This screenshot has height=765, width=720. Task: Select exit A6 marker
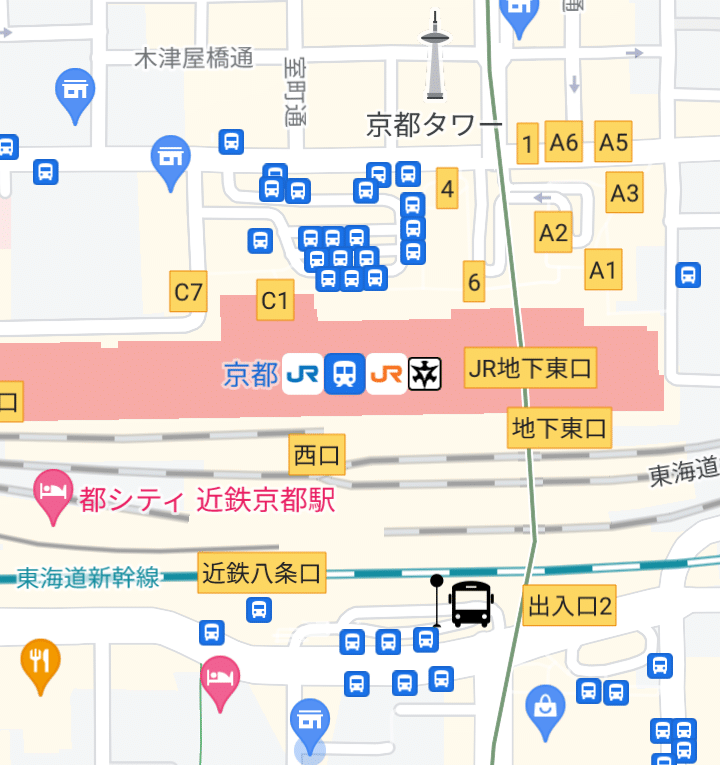click(x=564, y=142)
